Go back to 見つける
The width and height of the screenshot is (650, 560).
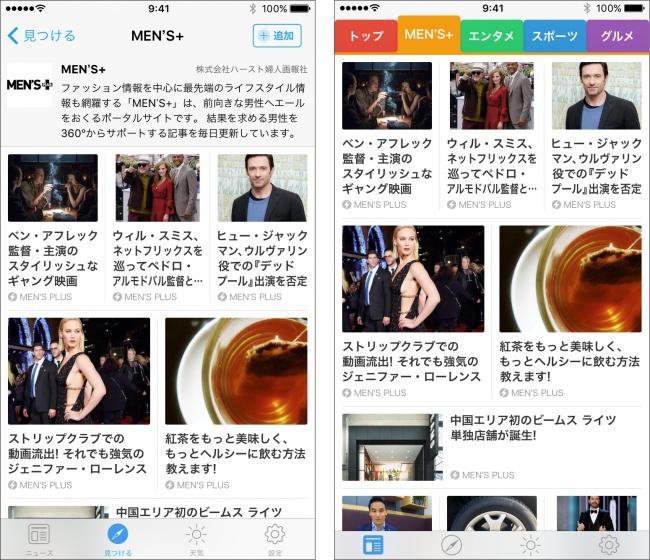[42, 36]
